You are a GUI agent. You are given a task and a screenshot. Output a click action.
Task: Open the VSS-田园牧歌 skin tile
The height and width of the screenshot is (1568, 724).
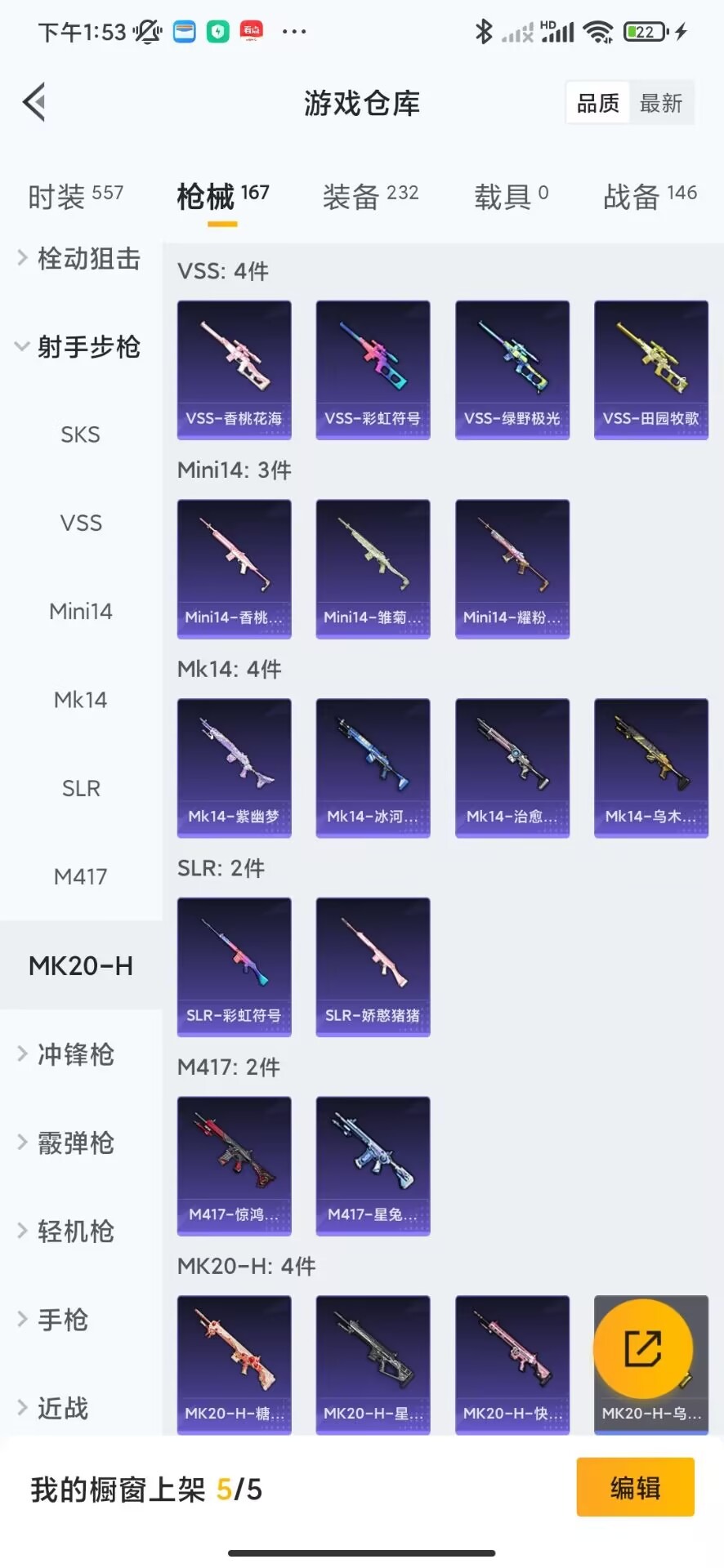click(x=651, y=370)
